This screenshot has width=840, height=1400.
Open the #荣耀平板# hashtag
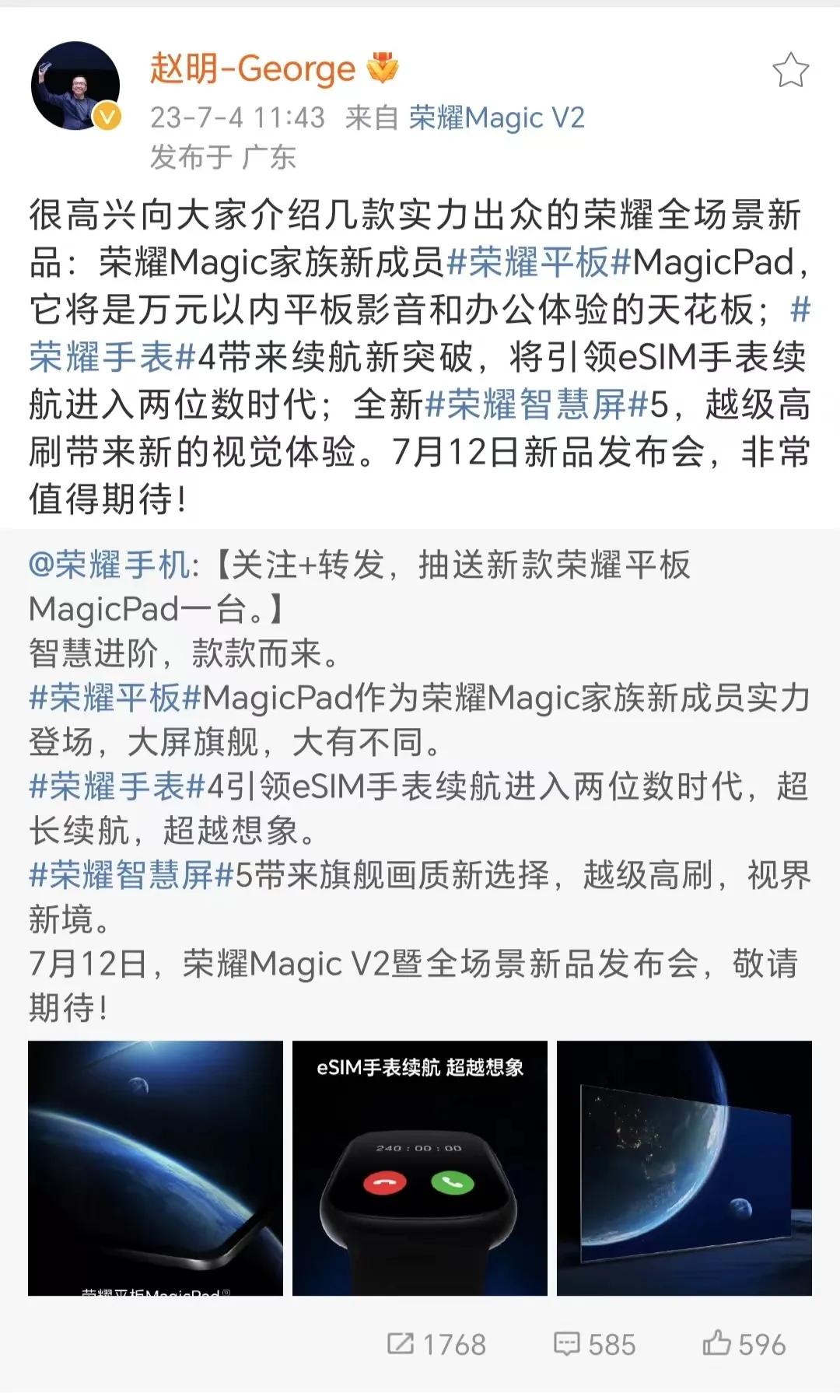(535, 264)
